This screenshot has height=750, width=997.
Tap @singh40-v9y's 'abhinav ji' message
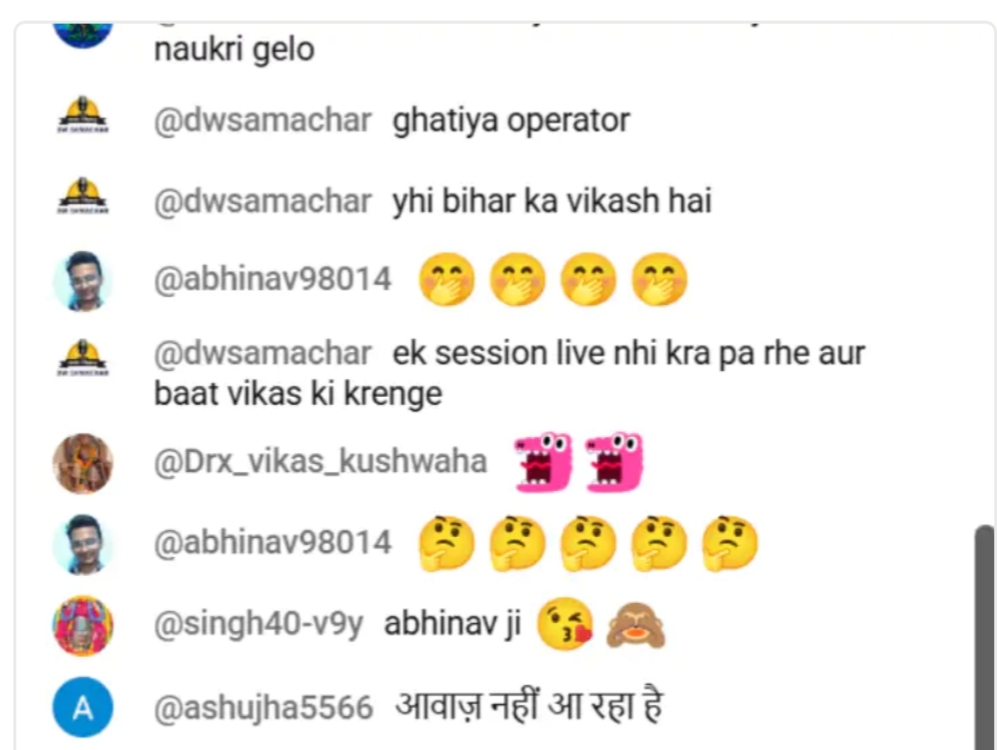coord(453,626)
